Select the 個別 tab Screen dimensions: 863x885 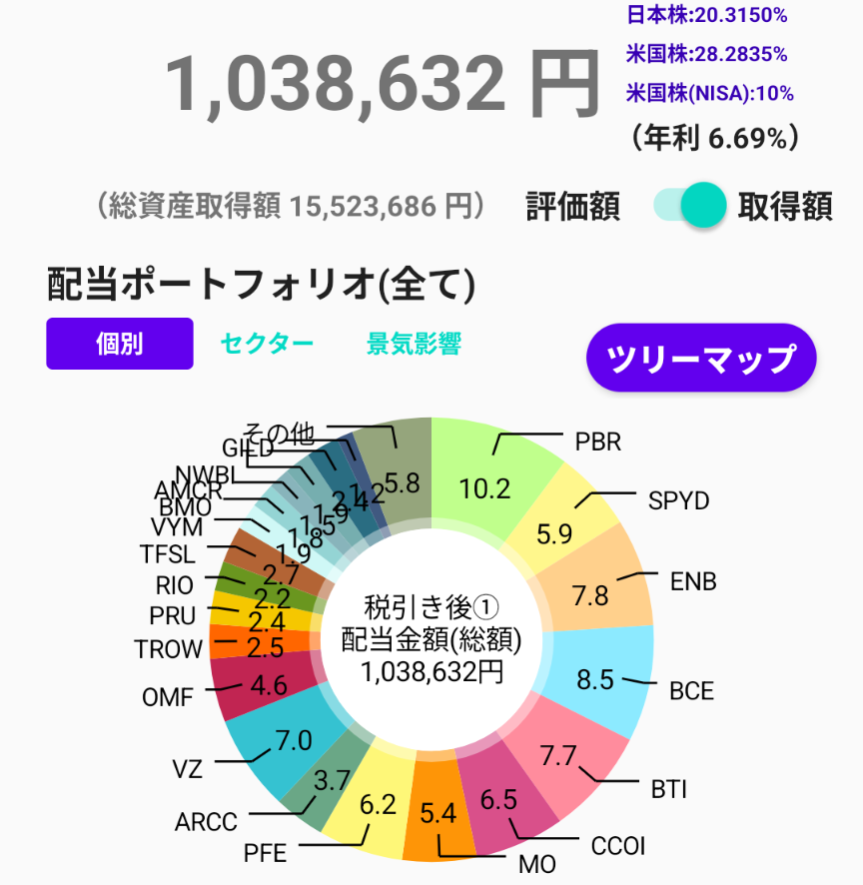tap(120, 343)
